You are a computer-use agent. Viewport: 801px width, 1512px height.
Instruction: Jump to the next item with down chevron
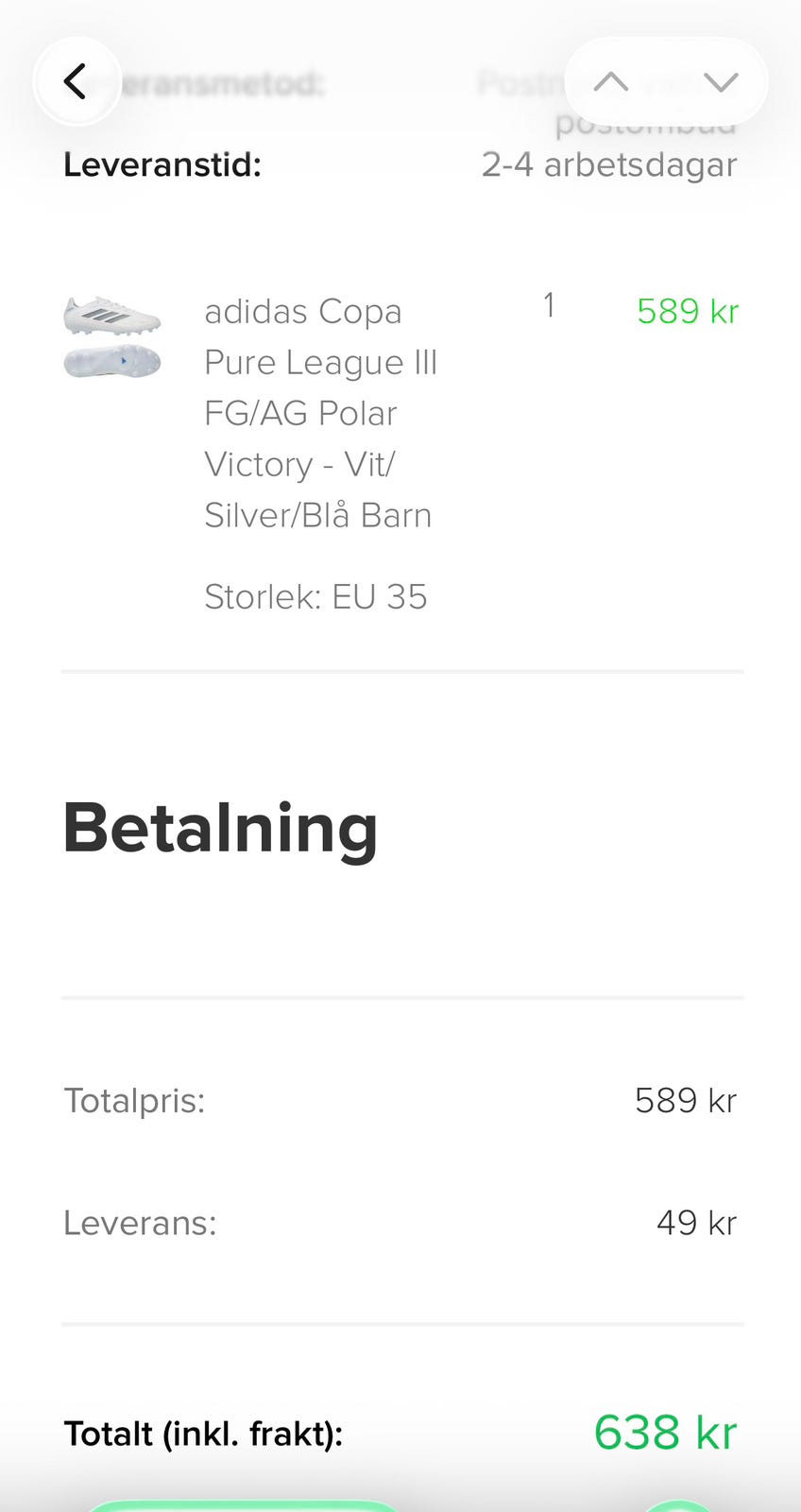pyautogui.click(x=720, y=82)
